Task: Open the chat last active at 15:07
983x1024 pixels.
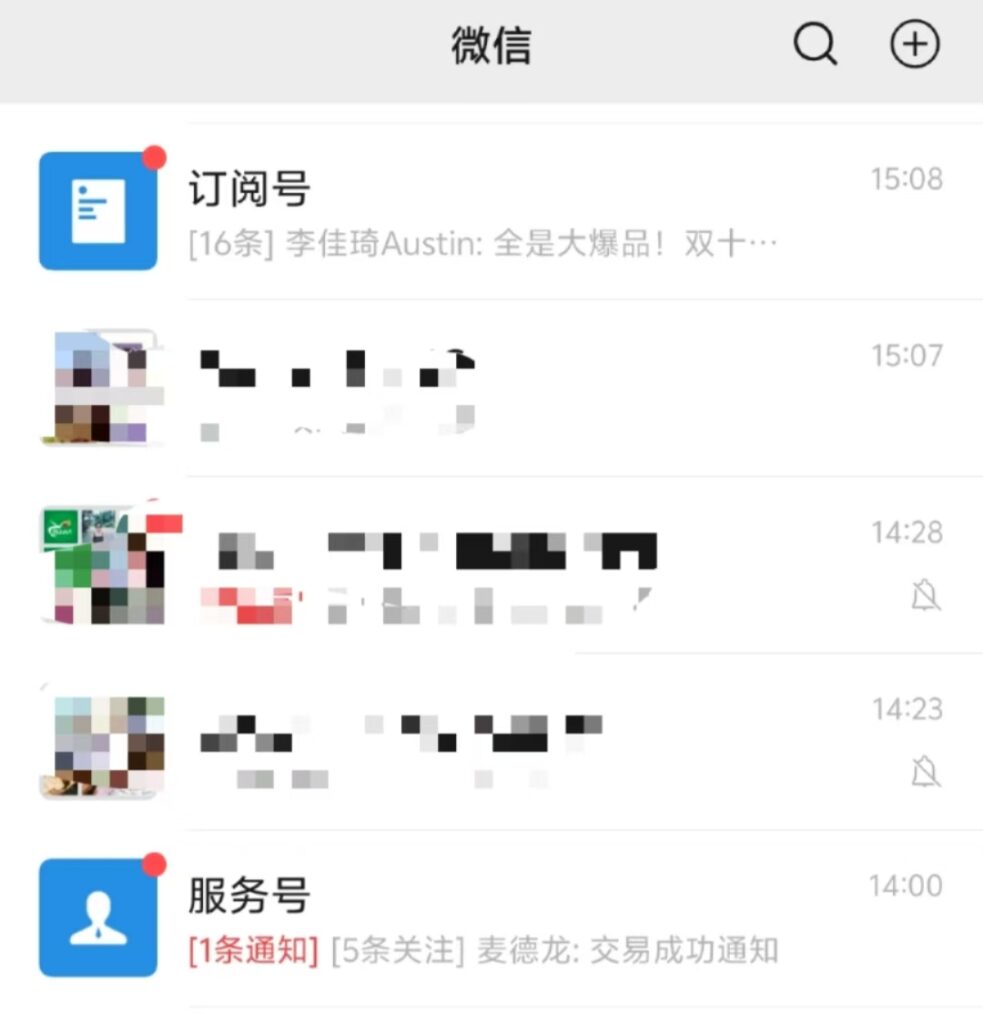Action: (x=500, y=388)
